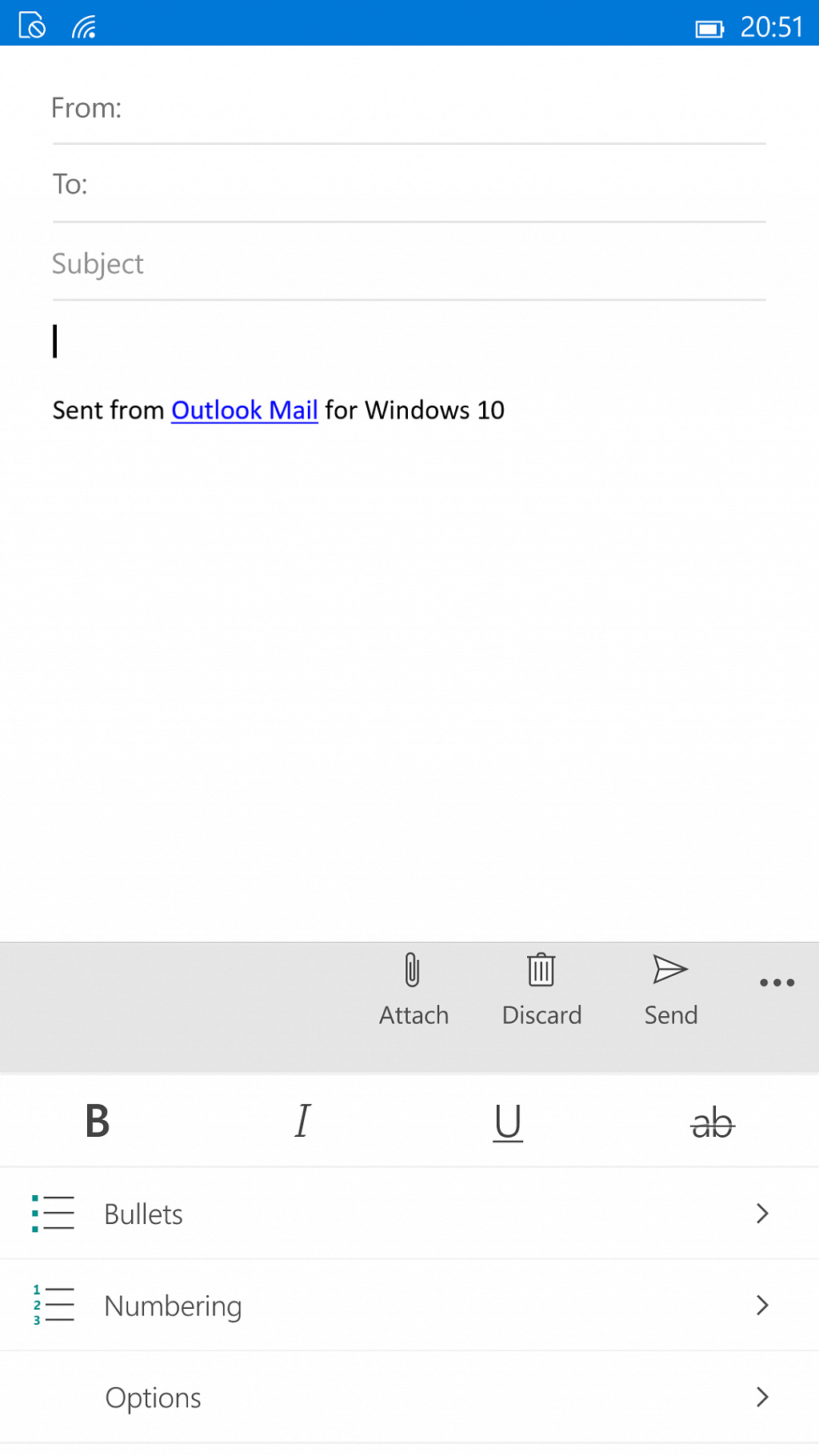Enable bold formatting
Viewport: 819px width, 1456px height.
pos(98,1122)
